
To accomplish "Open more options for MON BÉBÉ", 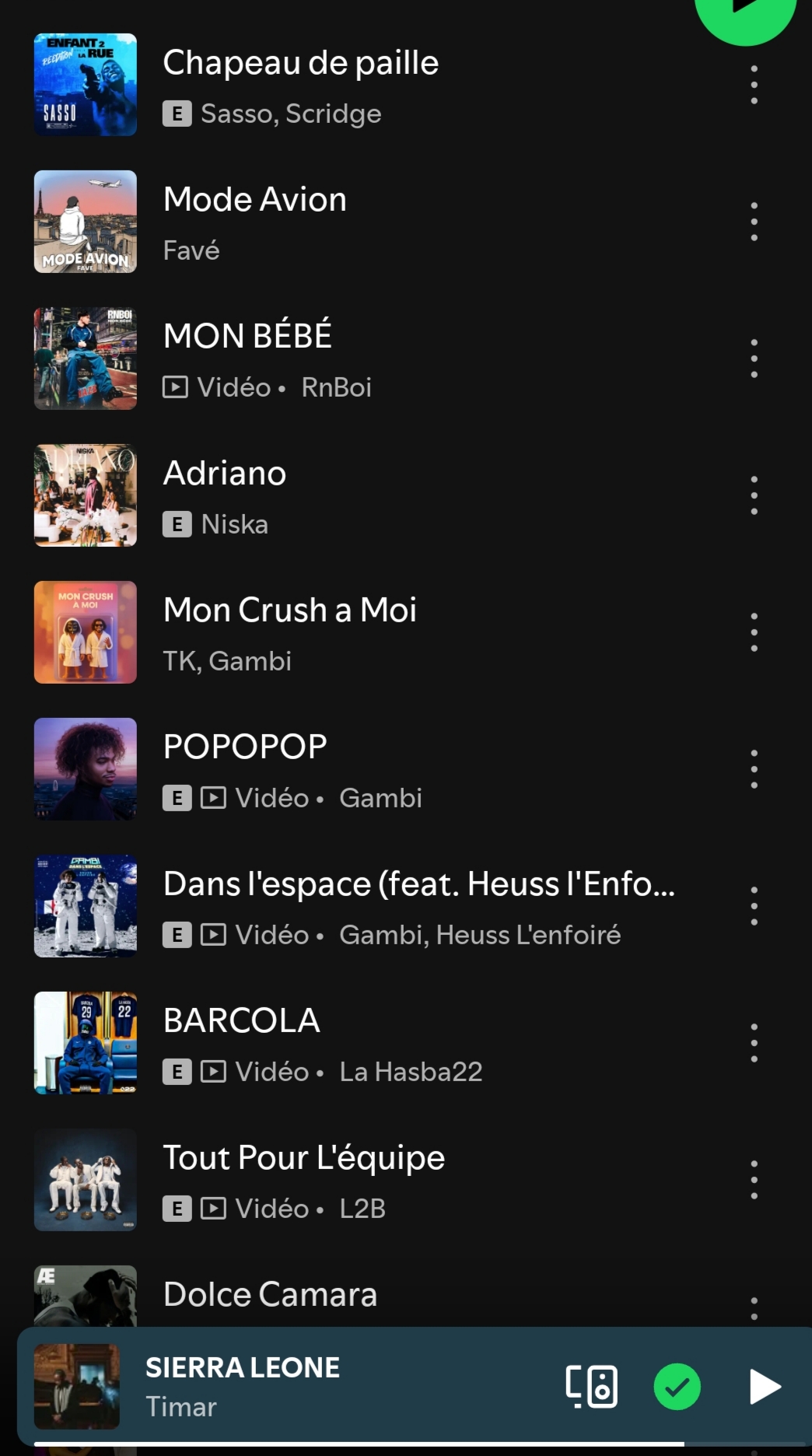I will (754, 359).
